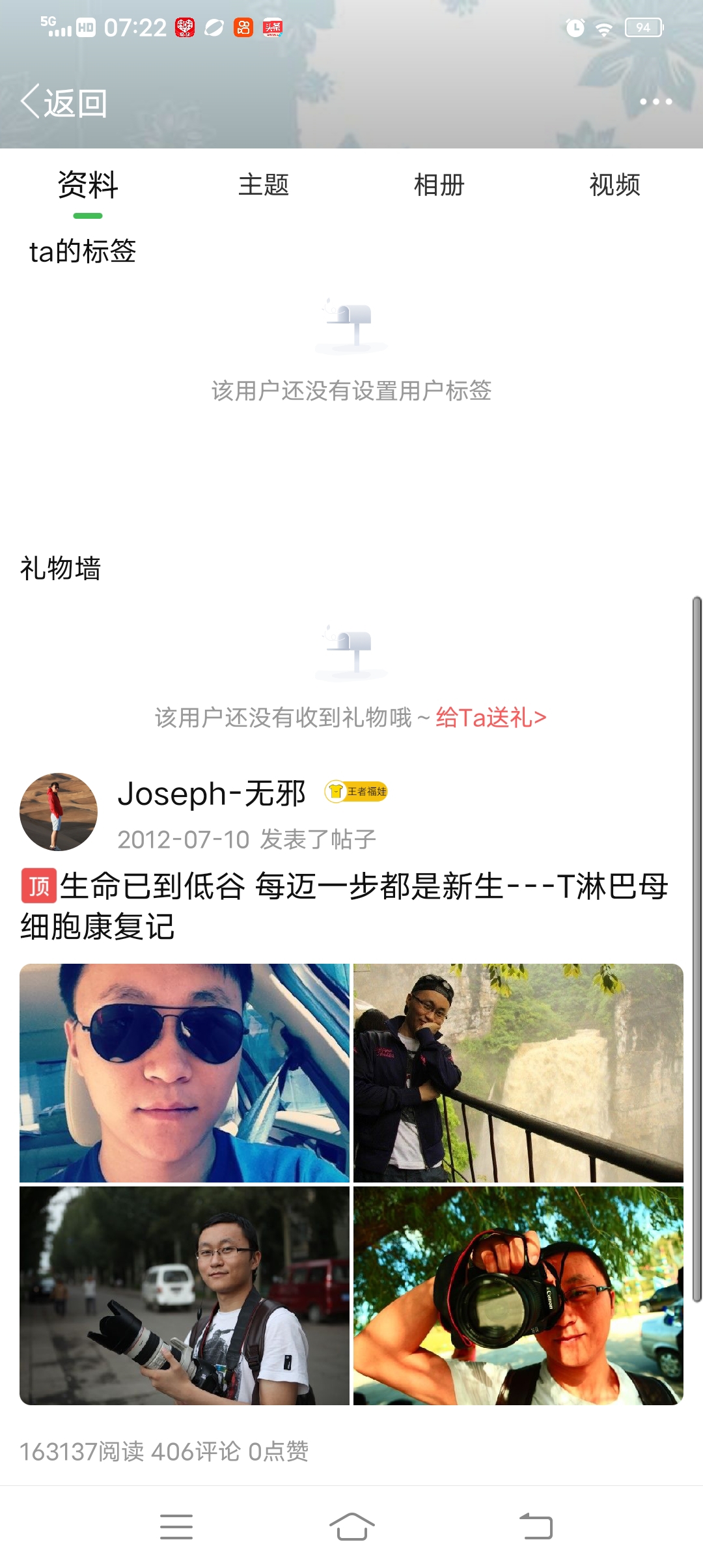Switch to the 视频 tab

click(615, 185)
